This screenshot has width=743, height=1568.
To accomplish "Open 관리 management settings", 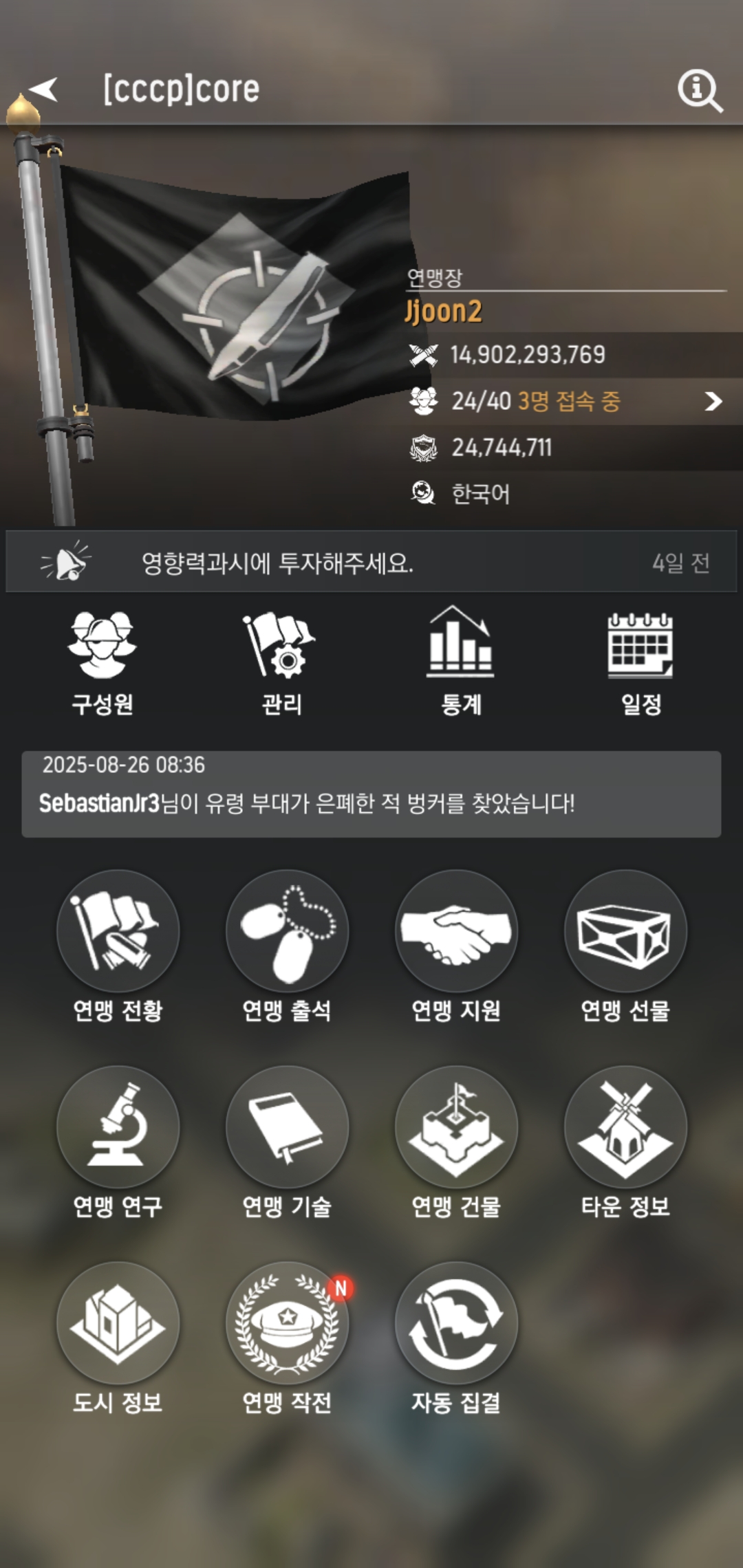I will pos(281,662).
